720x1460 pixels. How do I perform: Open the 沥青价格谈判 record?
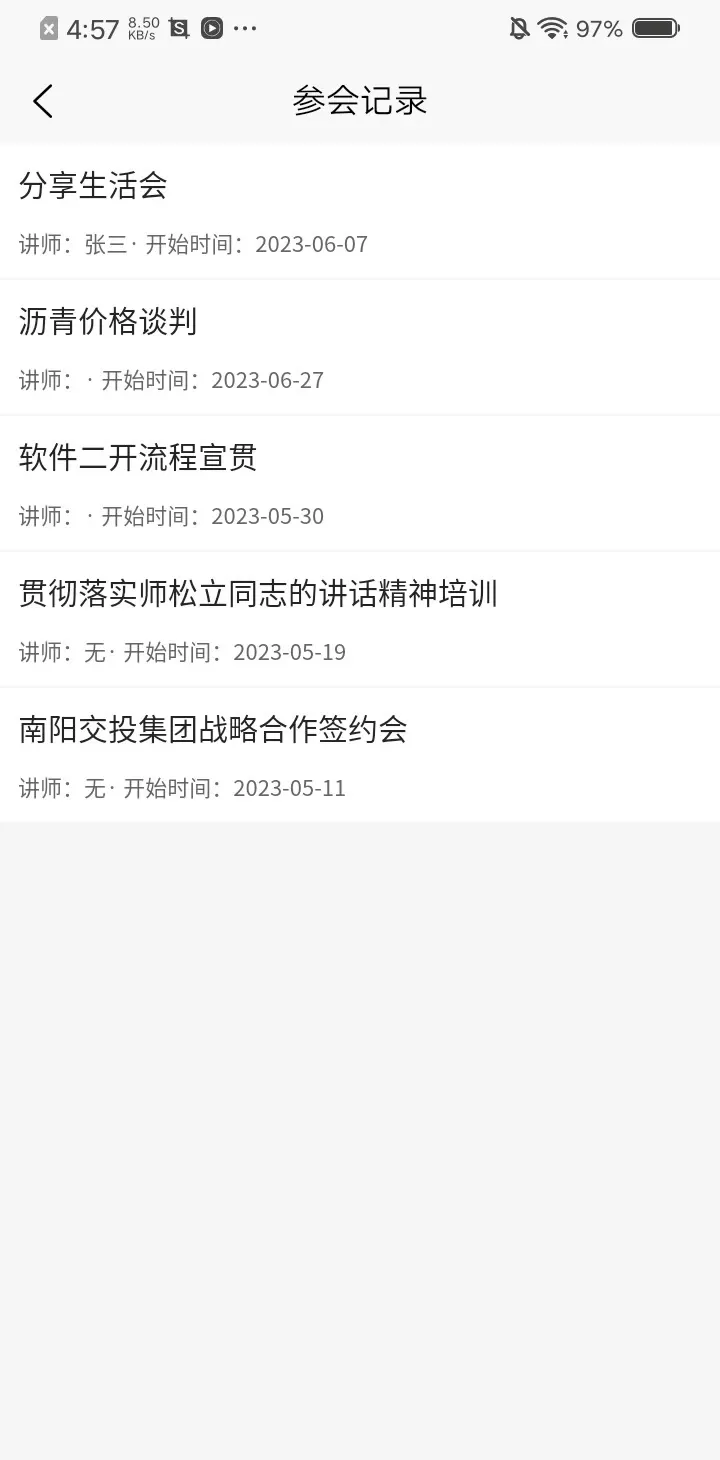(360, 348)
